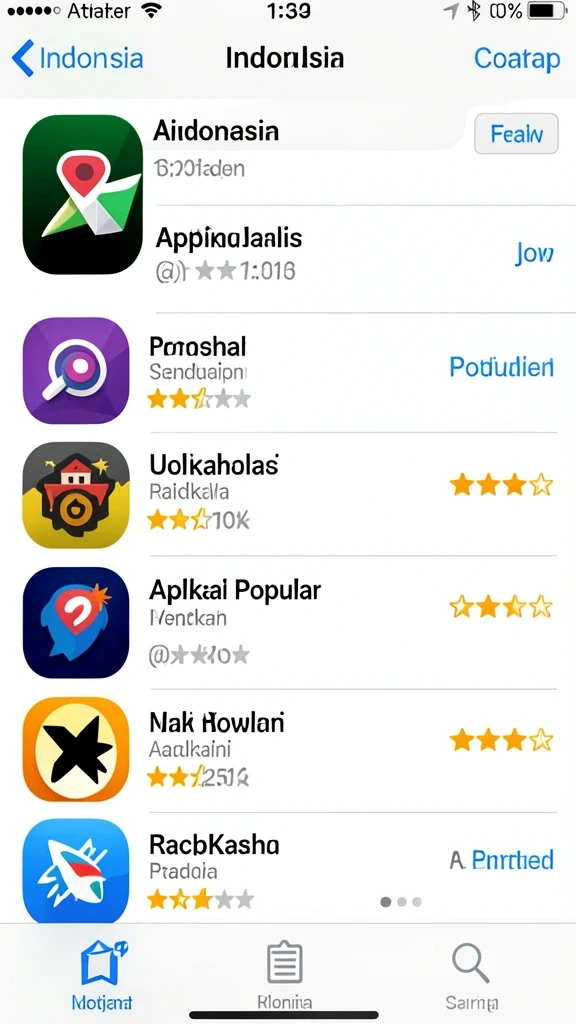Go back to Indonsia
The height and width of the screenshot is (1024, 576).
click(77, 58)
